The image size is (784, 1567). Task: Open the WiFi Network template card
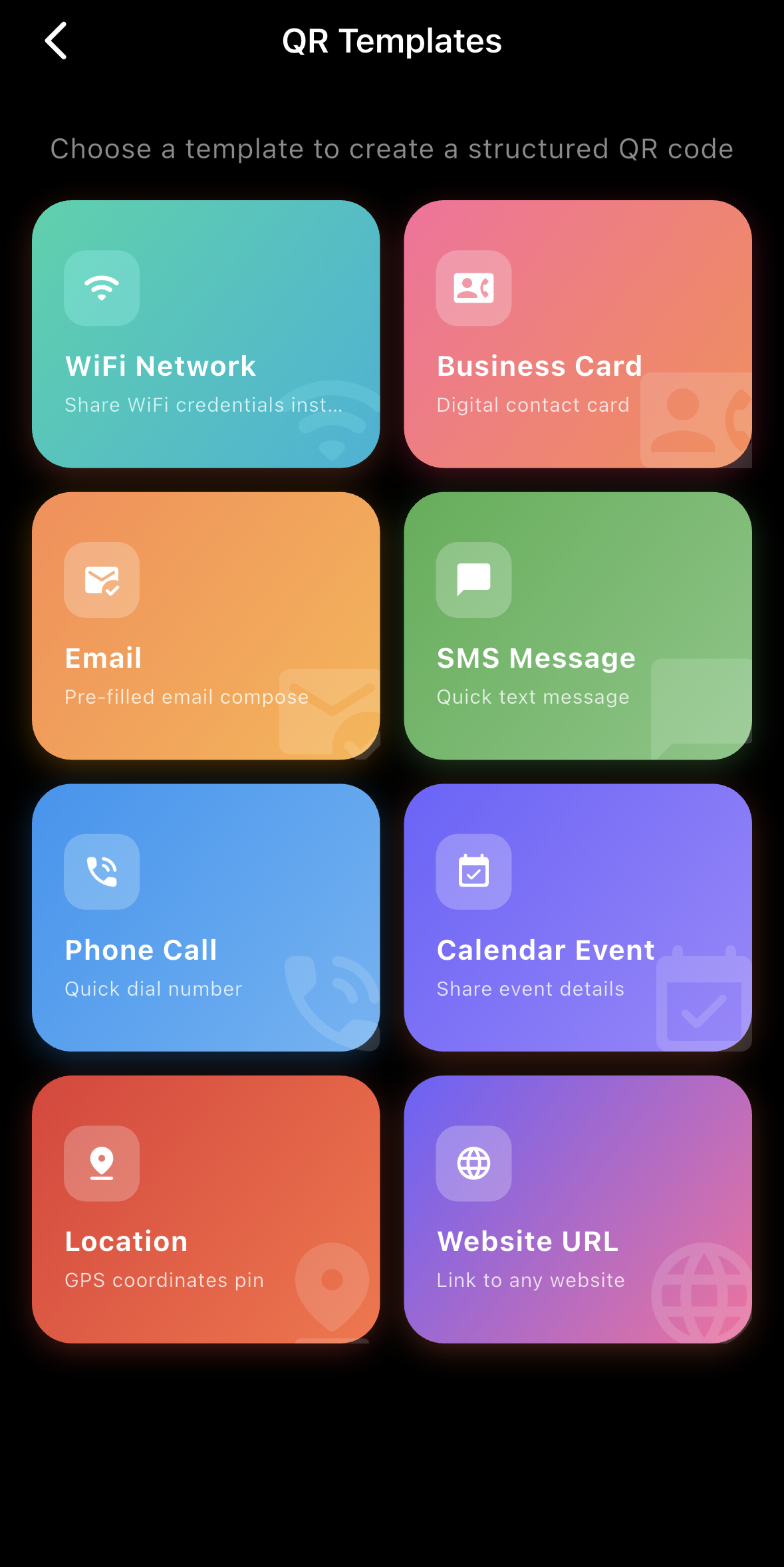tap(205, 333)
